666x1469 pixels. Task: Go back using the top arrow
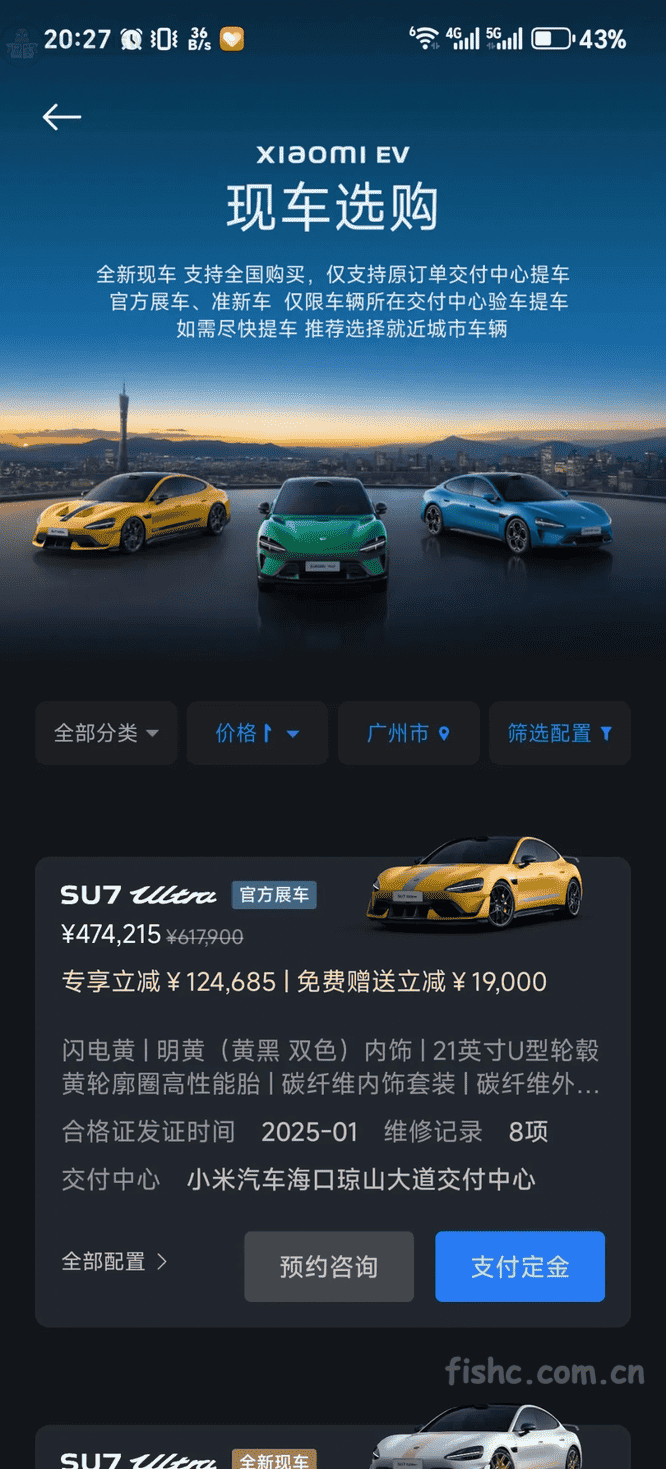point(61,117)
